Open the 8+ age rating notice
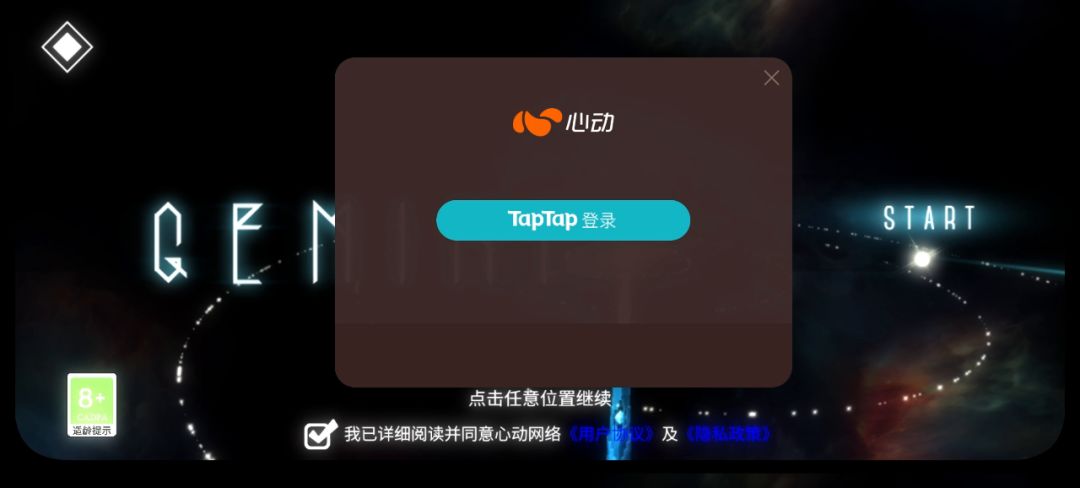Image resolution: width=1080 pixels, height=488 pixels. coord(91,405)
